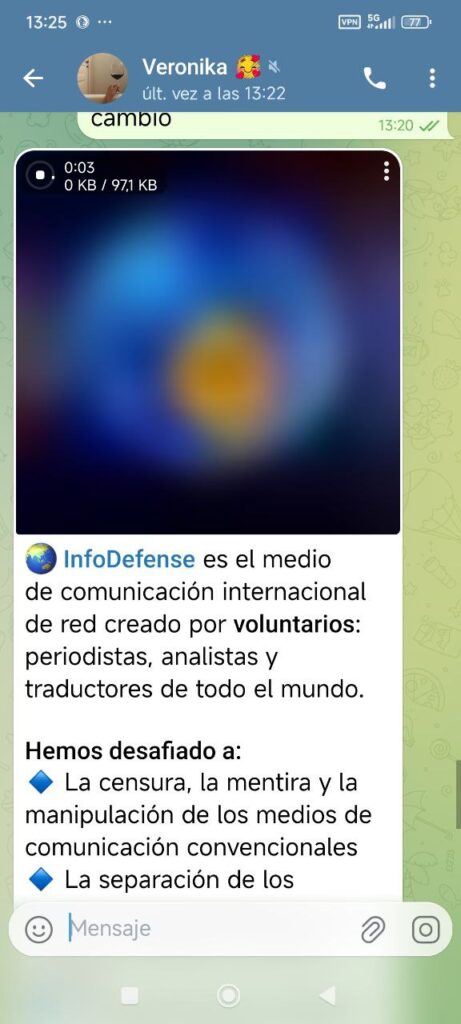The width and height of the screenshot is (461, 1024).
Task: Go back to the chat list
Action: [33, 78]
